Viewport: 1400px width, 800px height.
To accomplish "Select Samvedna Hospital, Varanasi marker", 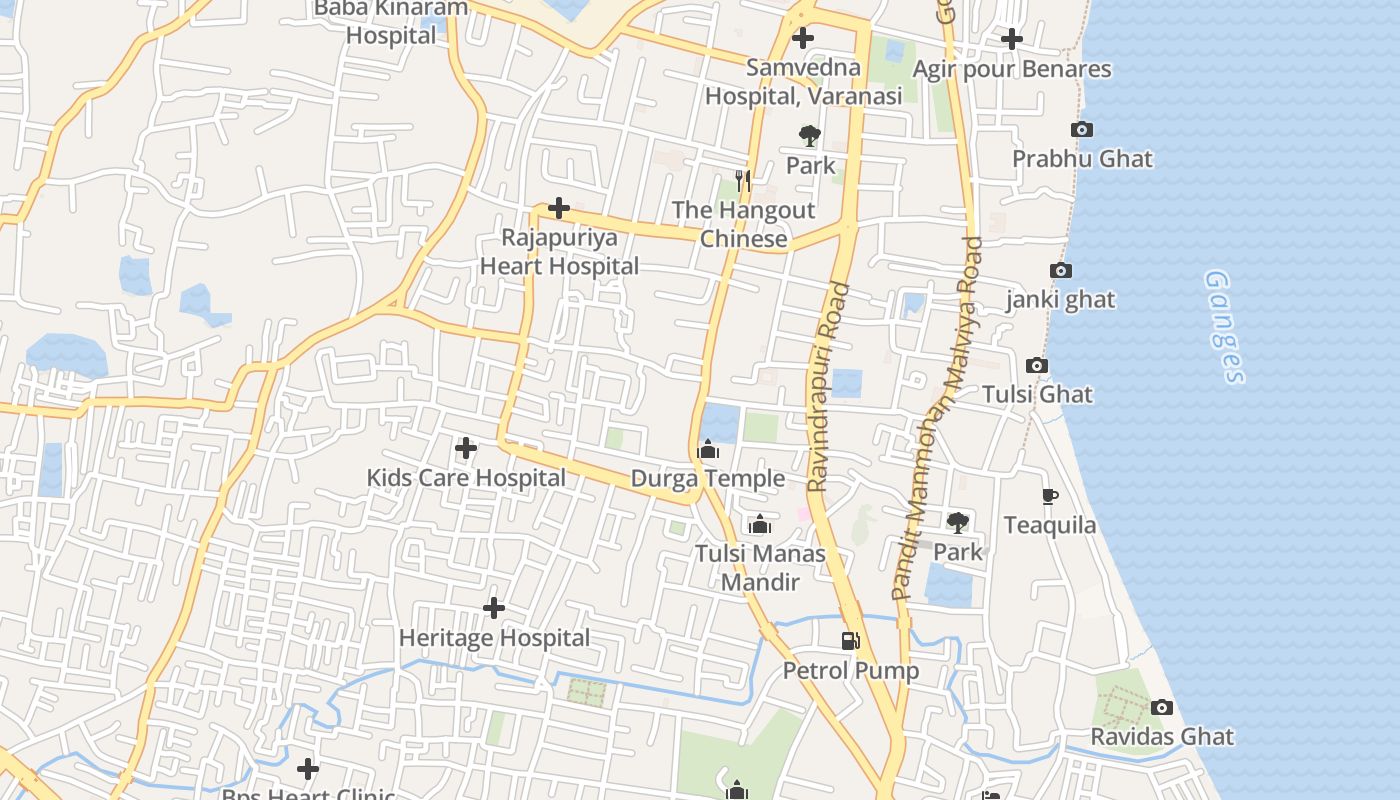I will (803, 39).
